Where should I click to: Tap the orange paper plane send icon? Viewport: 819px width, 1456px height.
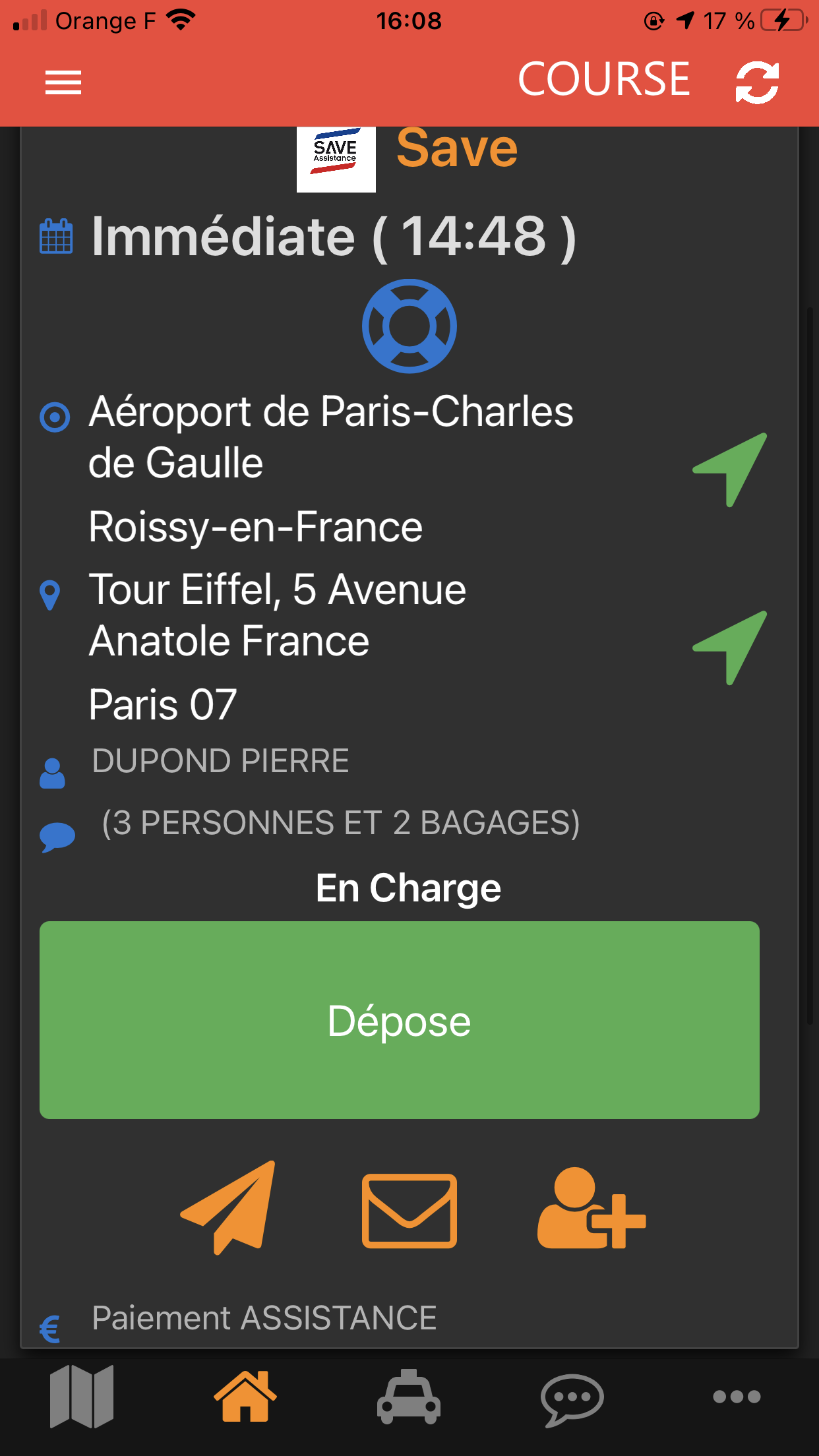(229, 1207)
